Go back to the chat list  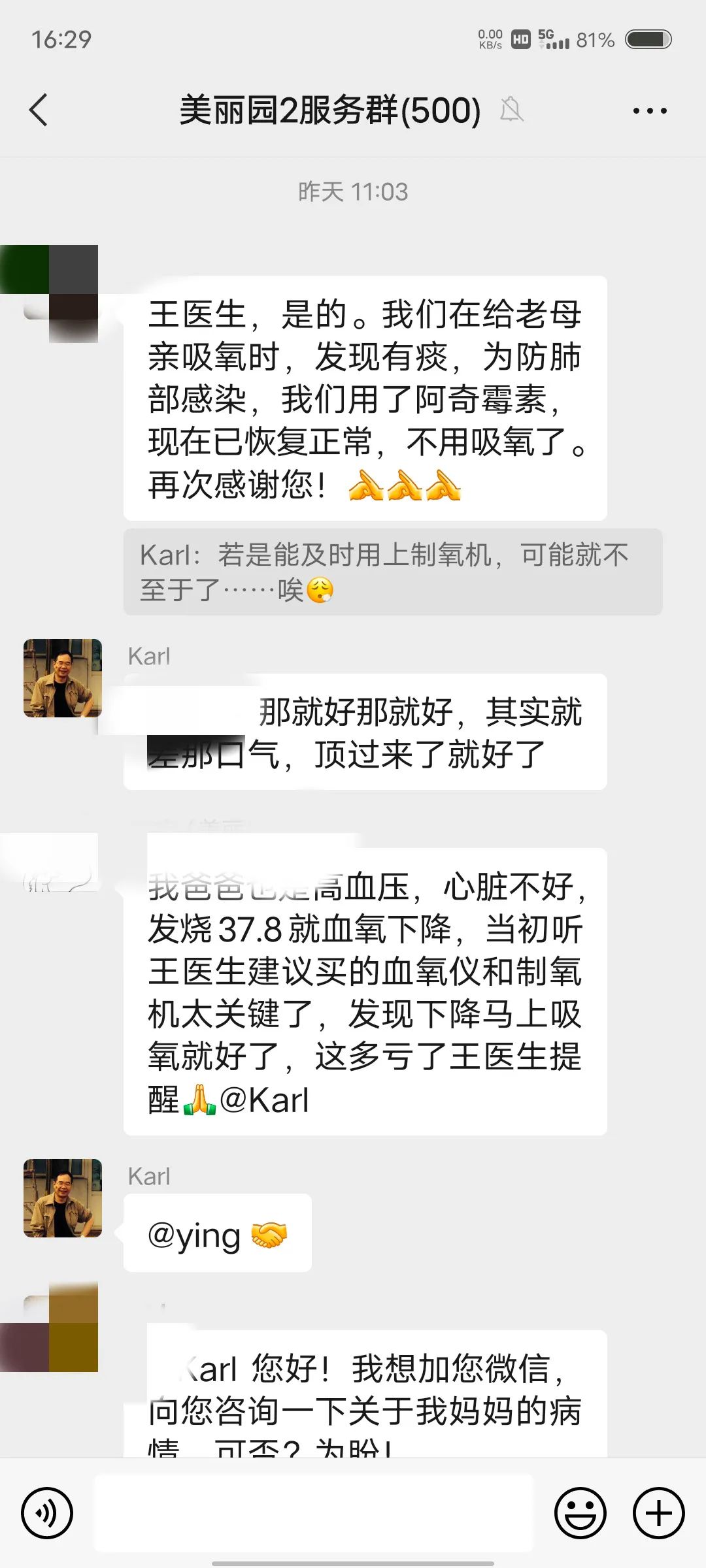point(39,110)
